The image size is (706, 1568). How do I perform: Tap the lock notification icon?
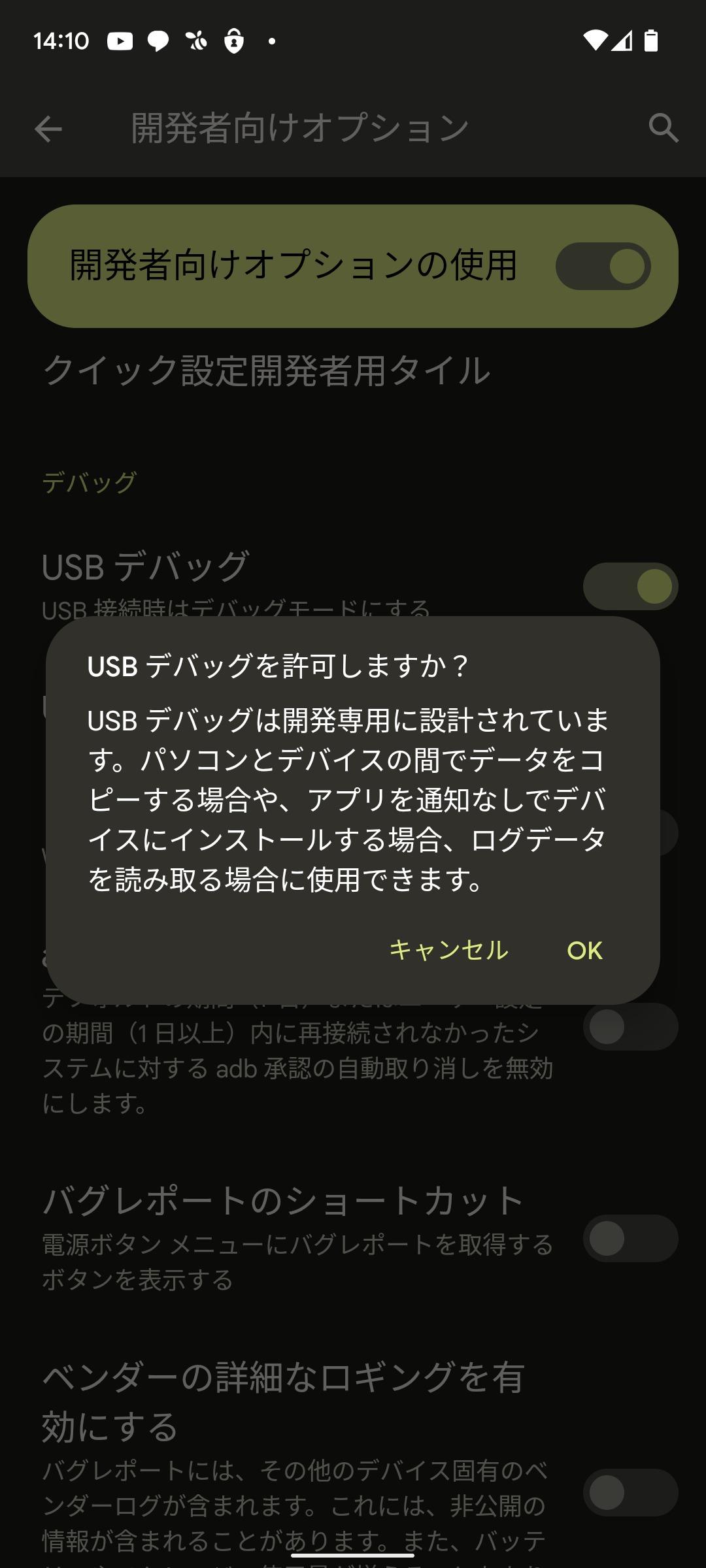pos(233,41)
